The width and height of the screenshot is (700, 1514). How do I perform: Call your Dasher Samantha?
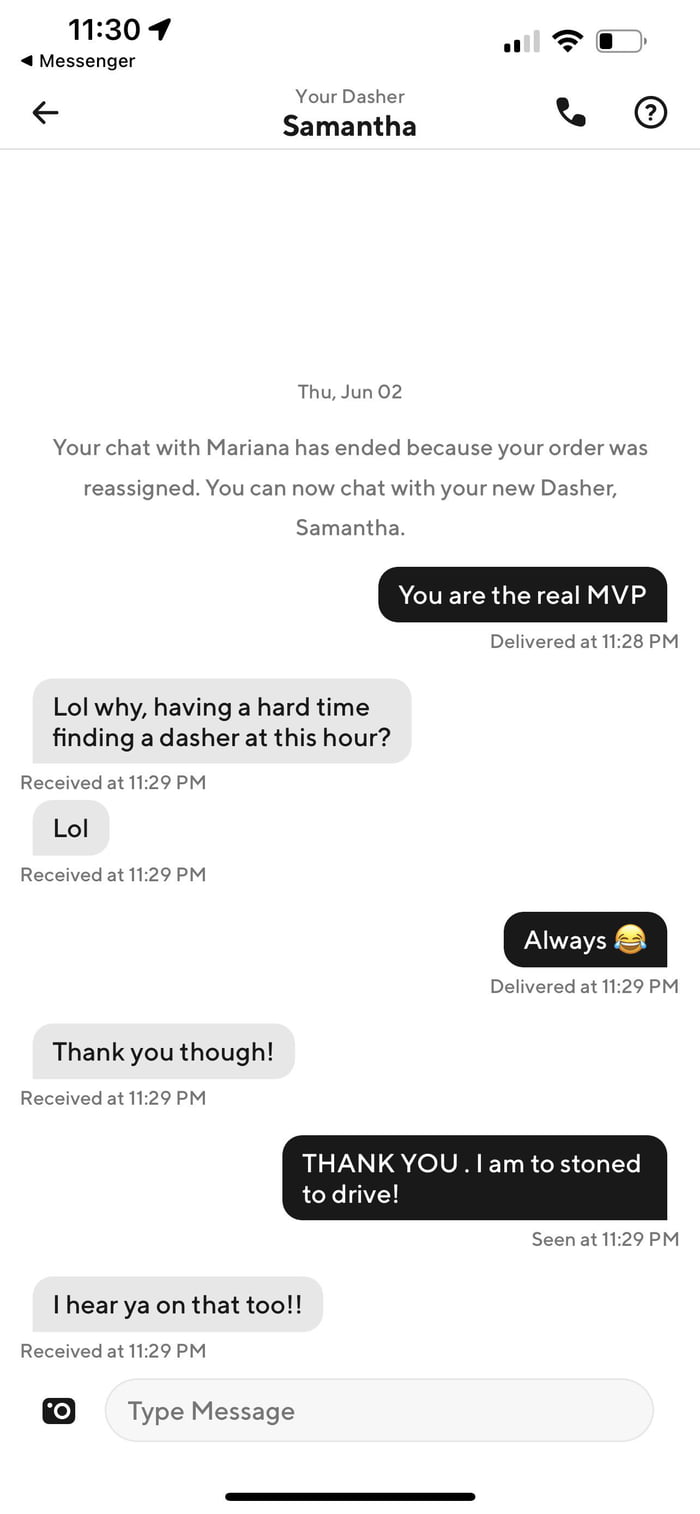571,113
